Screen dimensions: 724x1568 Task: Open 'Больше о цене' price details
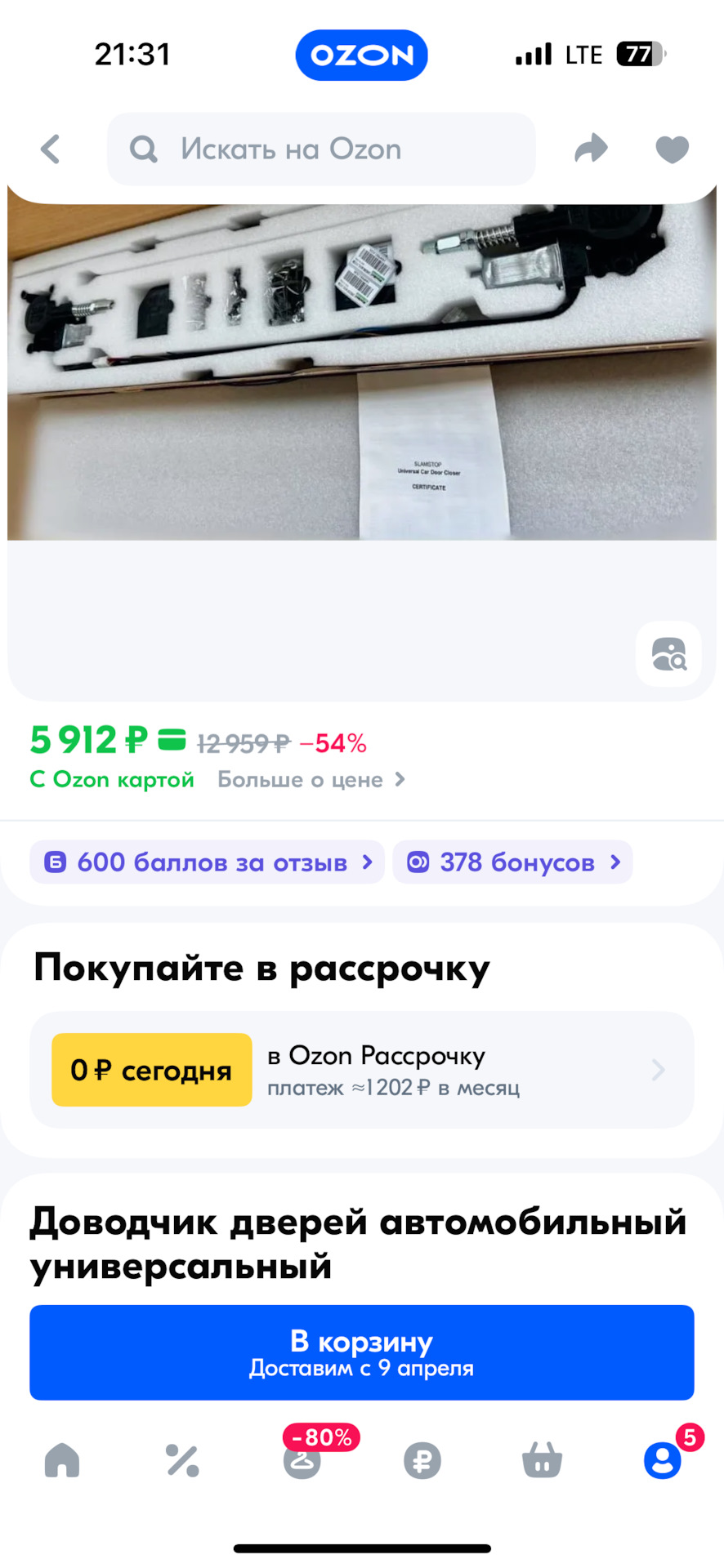click(311, 780)
